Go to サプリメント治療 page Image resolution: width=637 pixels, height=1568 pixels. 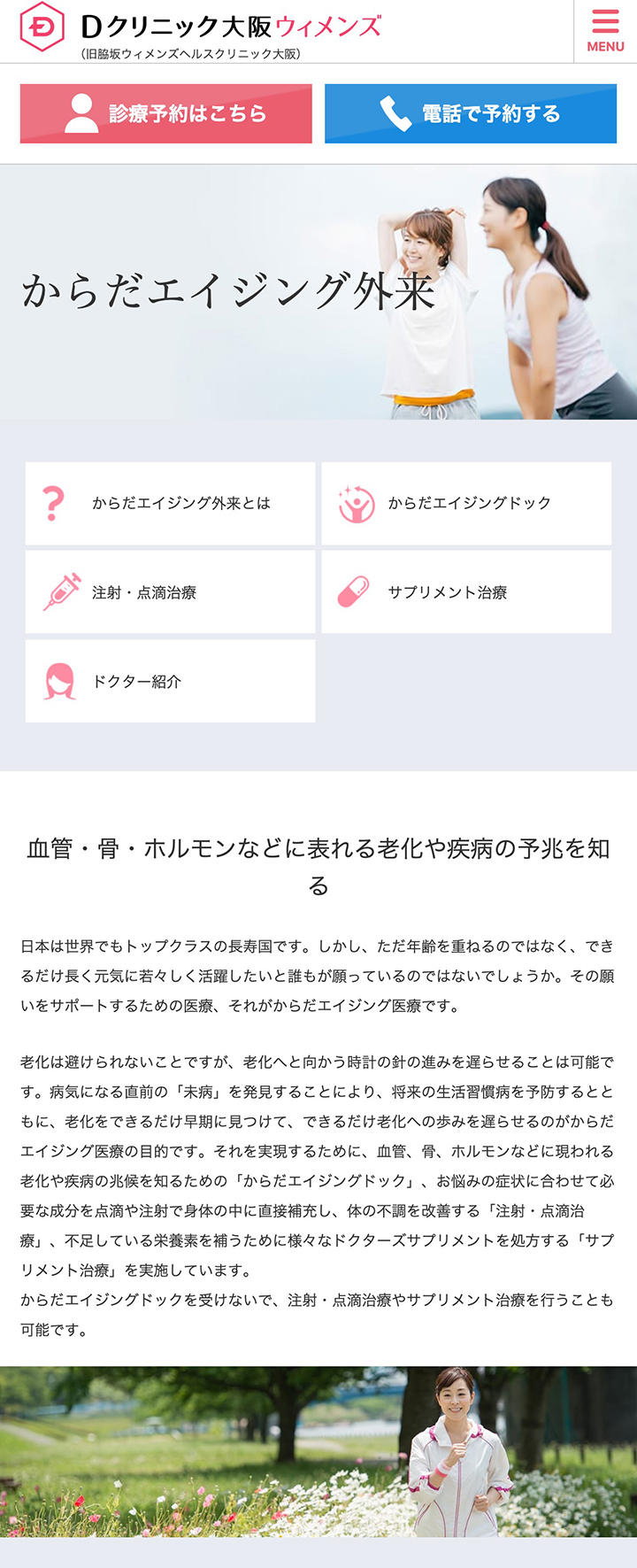[466, 592]
